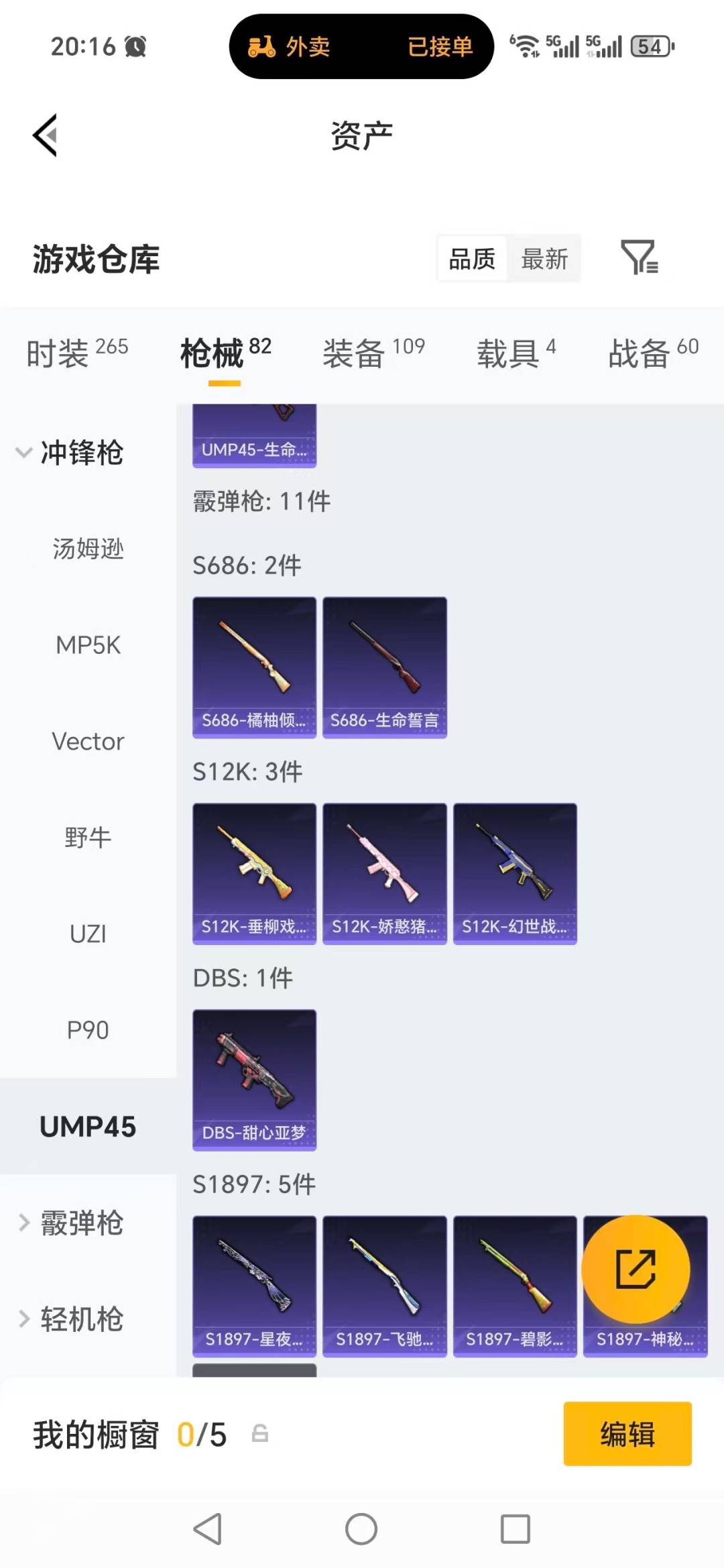Tap the lock icon next to 我的橱窗
724x1568 pixels.
click(x=261, y=1435)
